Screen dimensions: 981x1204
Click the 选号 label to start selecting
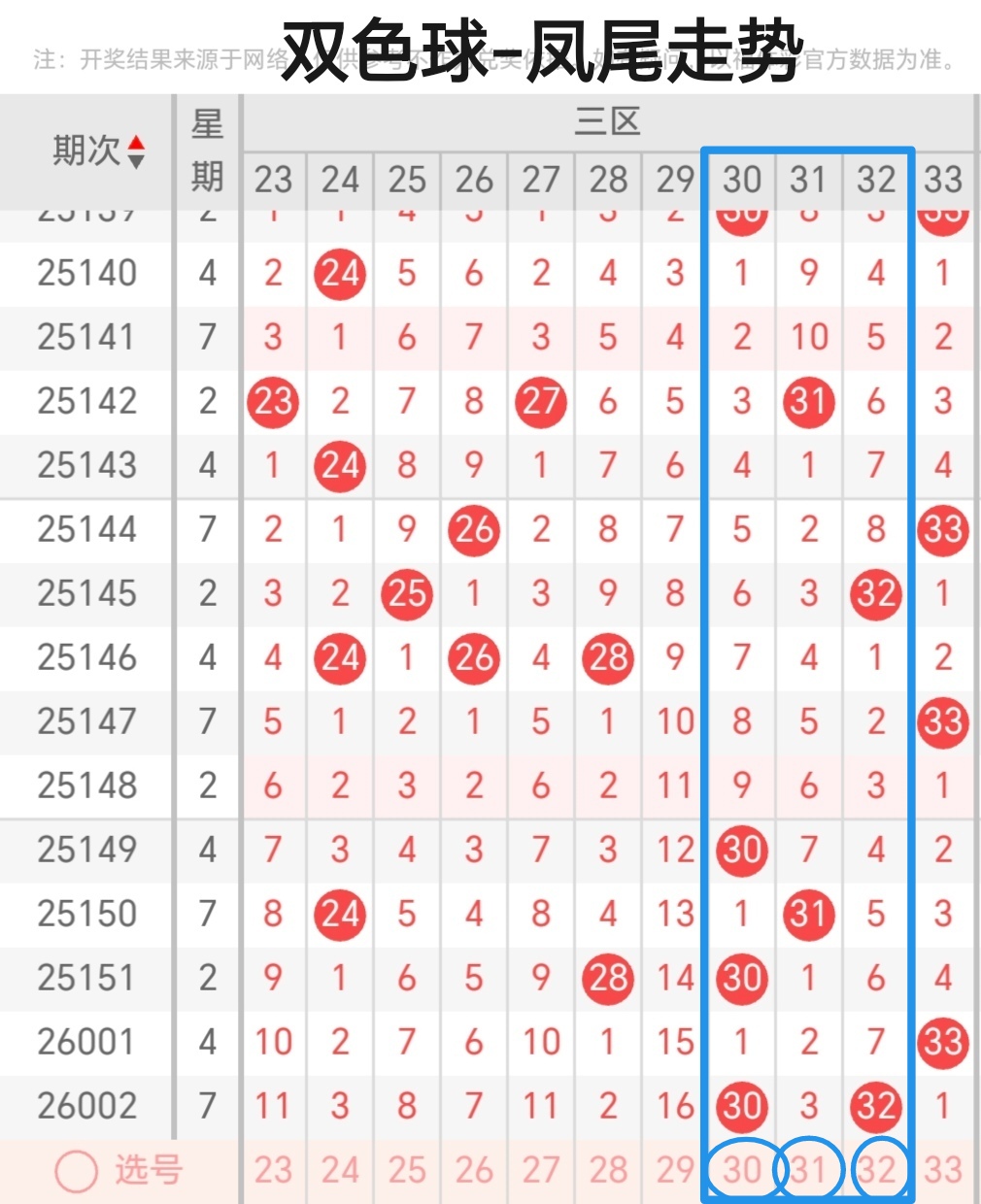(148, 1169)
